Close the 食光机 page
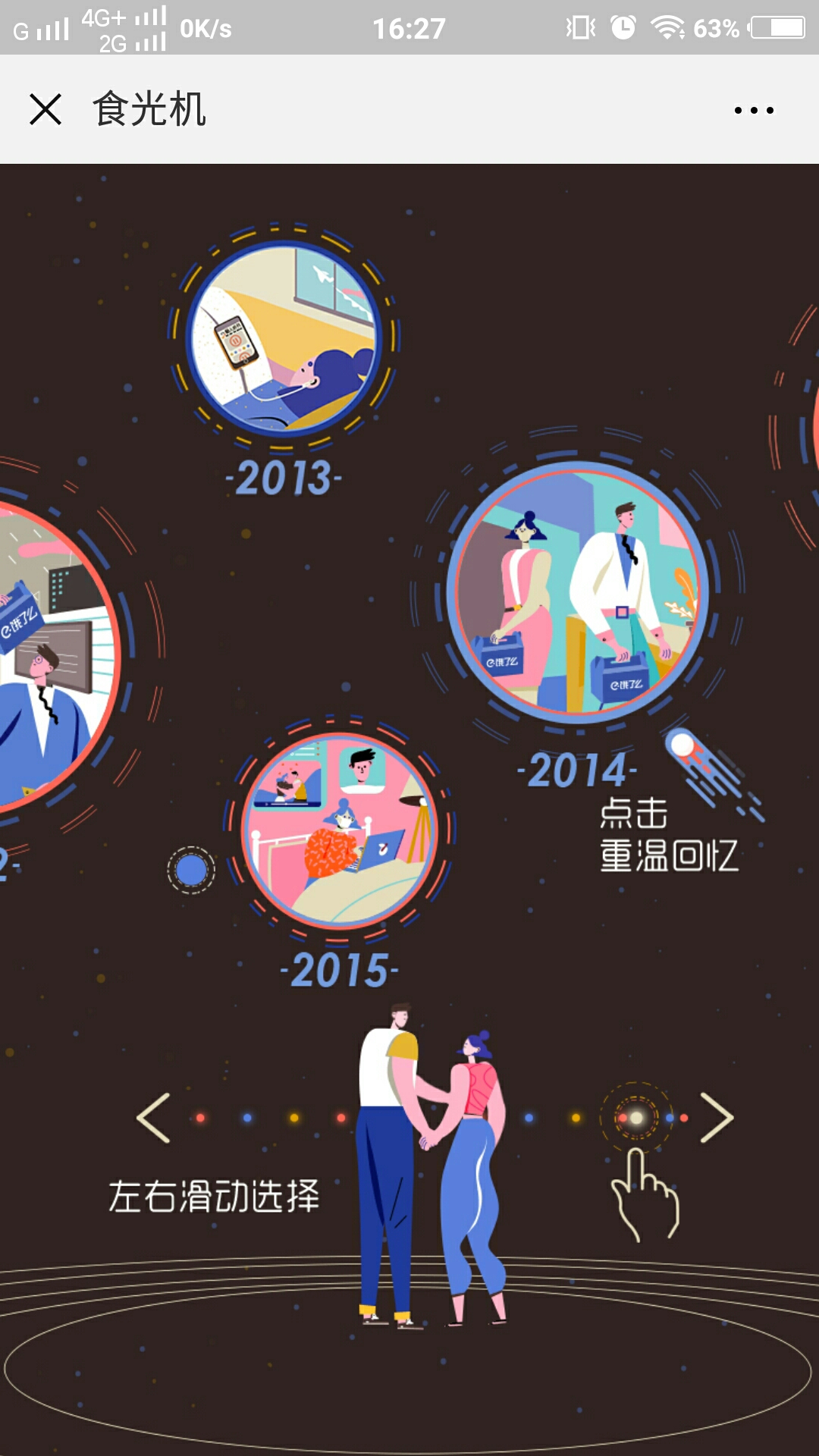This screenshot has width=819, height=1456. (45, 109)
